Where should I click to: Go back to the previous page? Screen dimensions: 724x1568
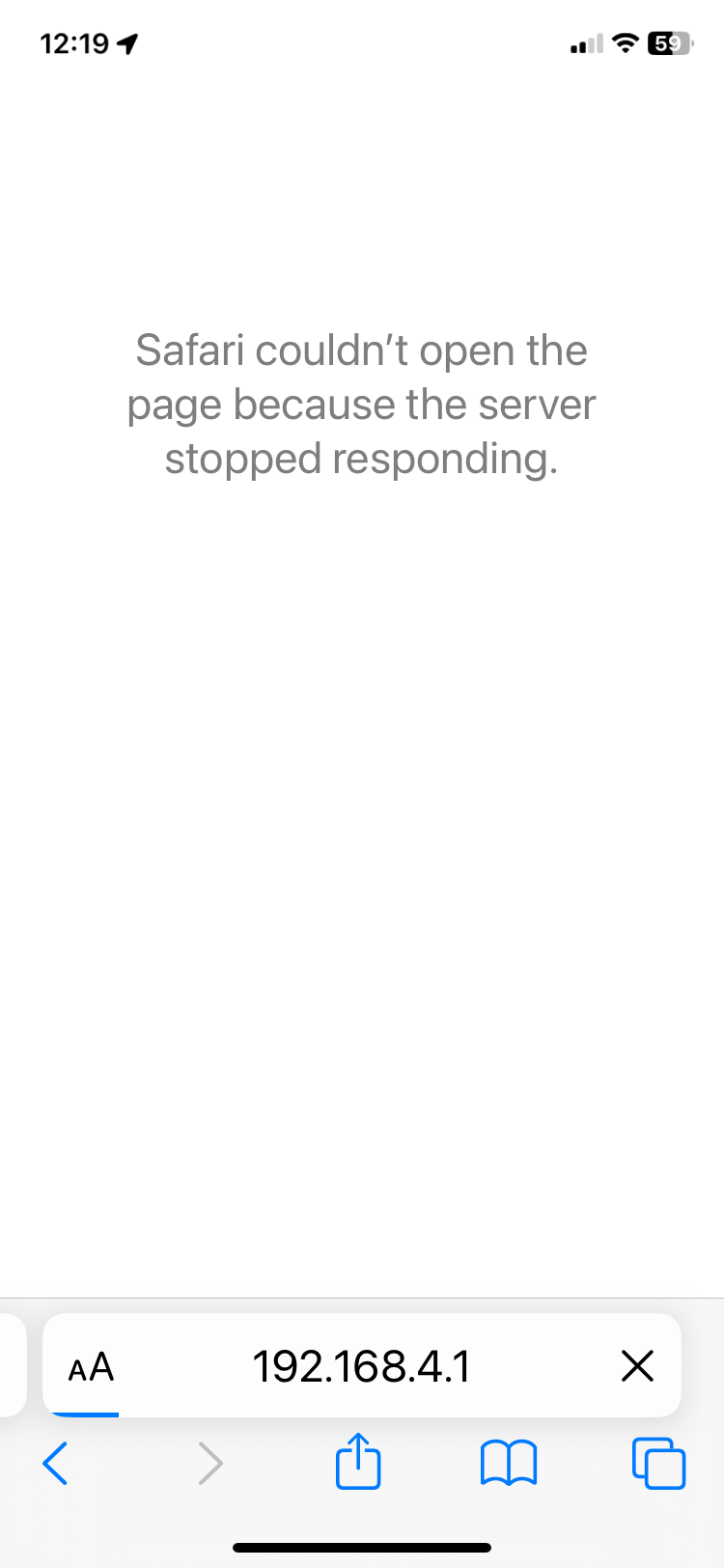pos(56,1463)
